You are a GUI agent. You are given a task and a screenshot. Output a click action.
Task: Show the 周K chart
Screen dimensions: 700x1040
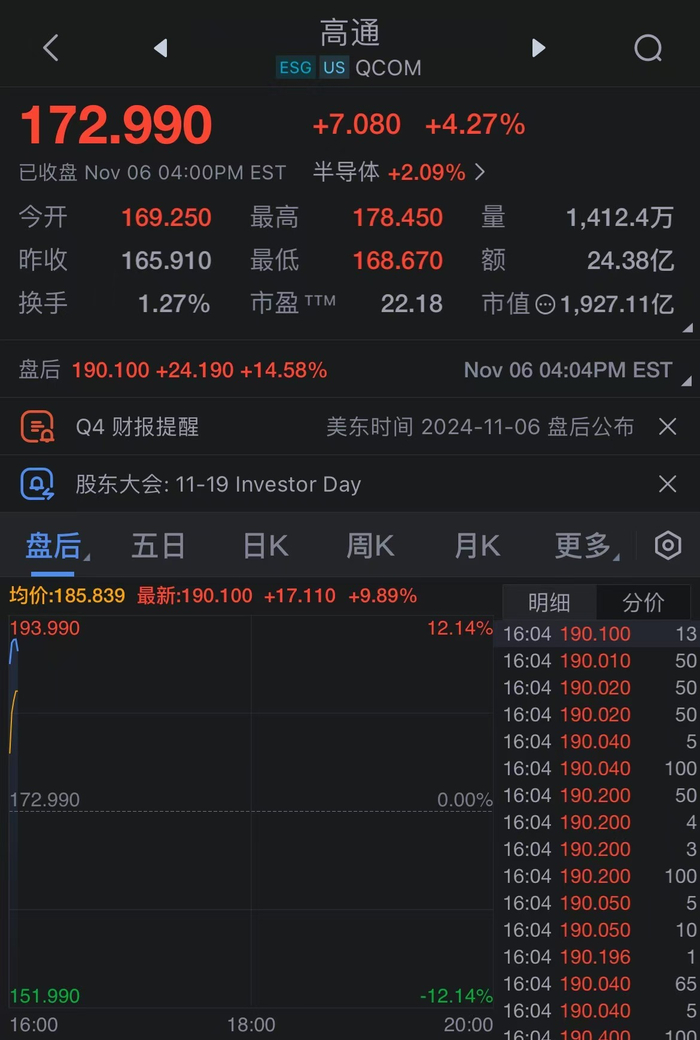(370, 546)
